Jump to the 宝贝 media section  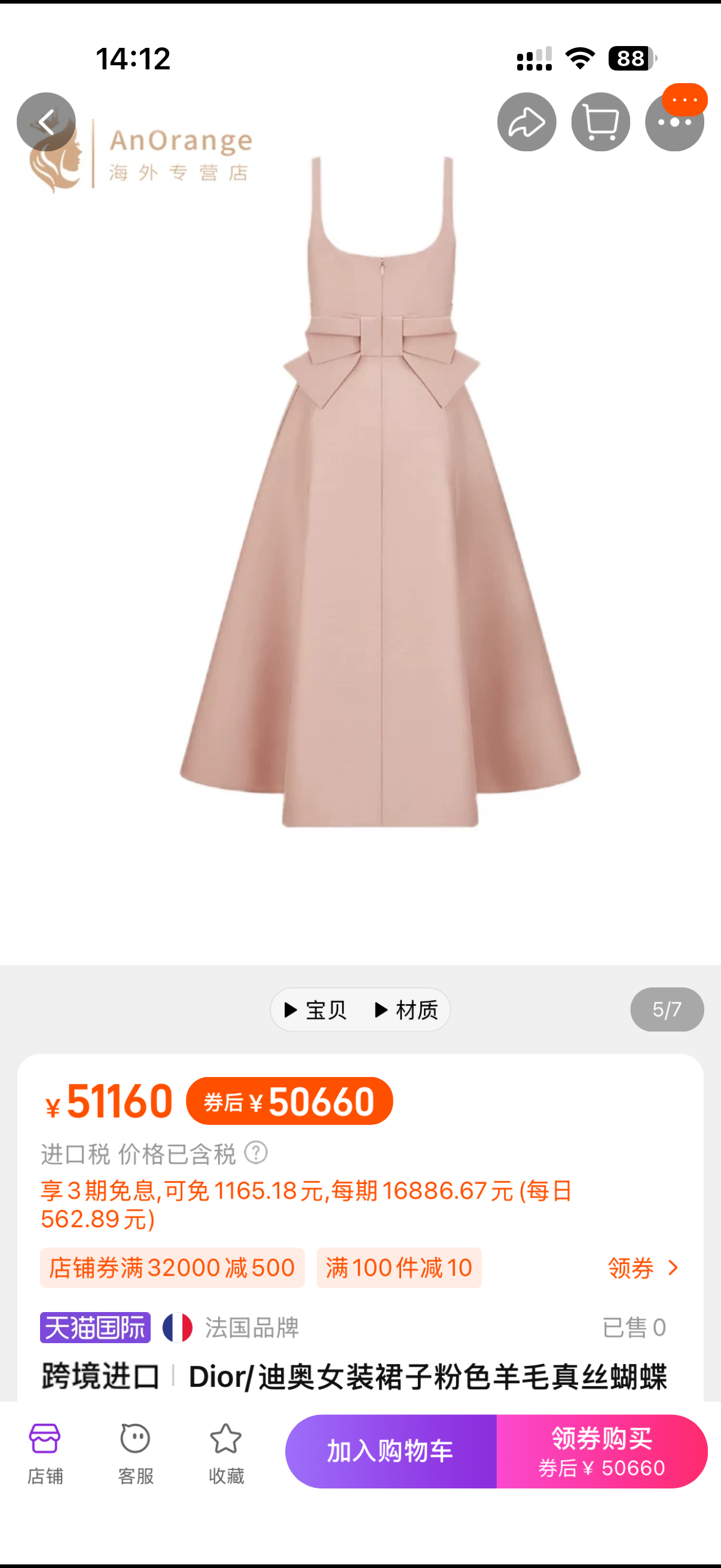click(x=316, y=1010)
